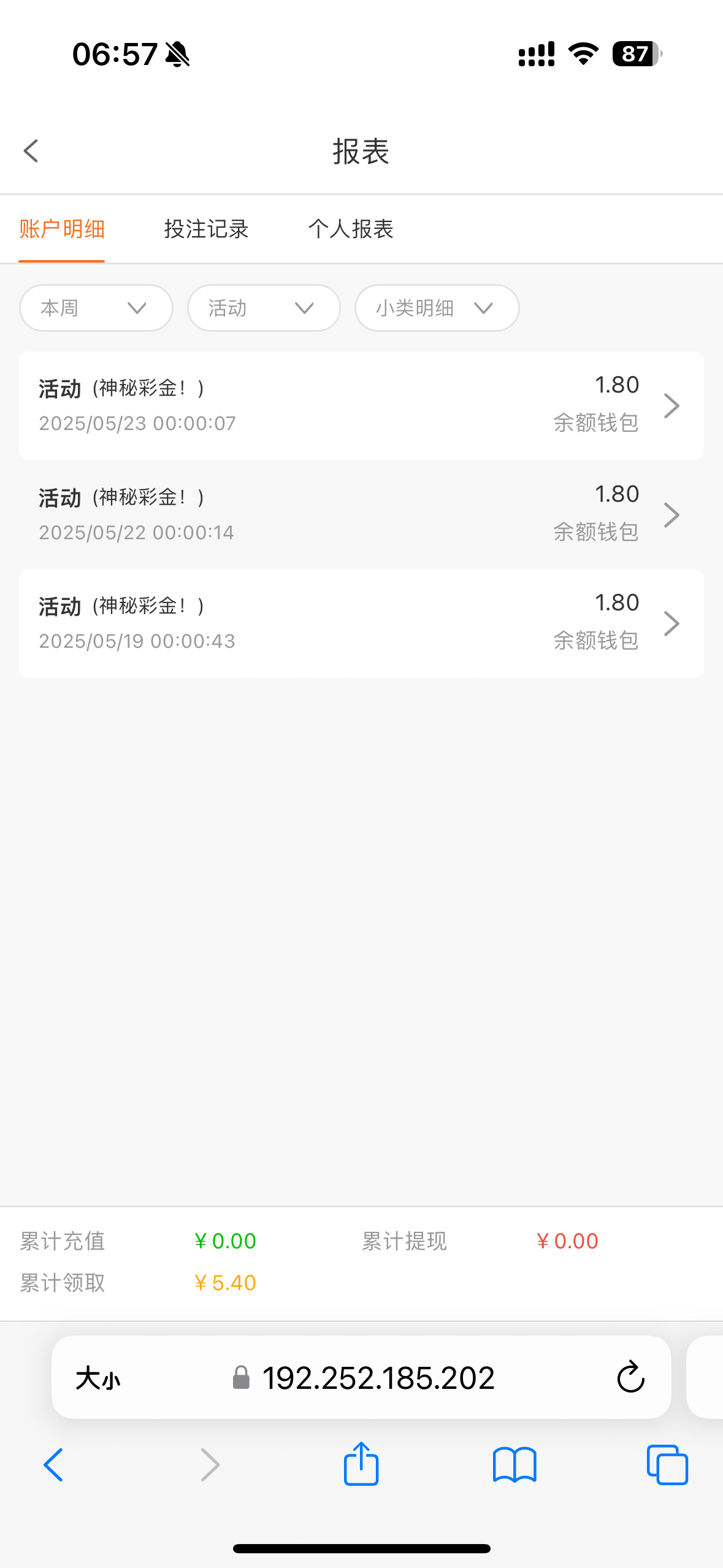
Task: View the 2025/05/22 activity record details
Action: click(361, 515)
